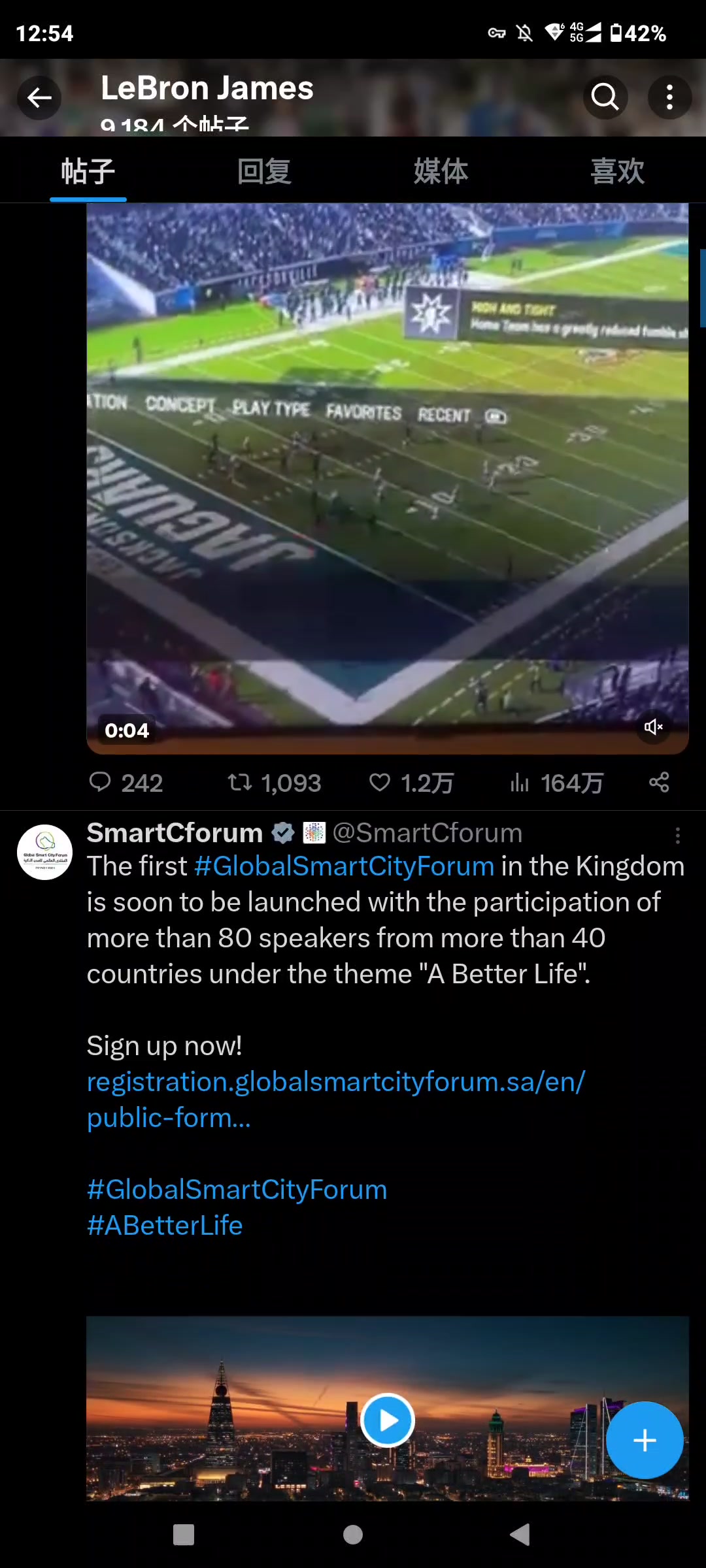Switch to the 回复 tab
The width and height of the screenshot is (706, 1568).
264,172
